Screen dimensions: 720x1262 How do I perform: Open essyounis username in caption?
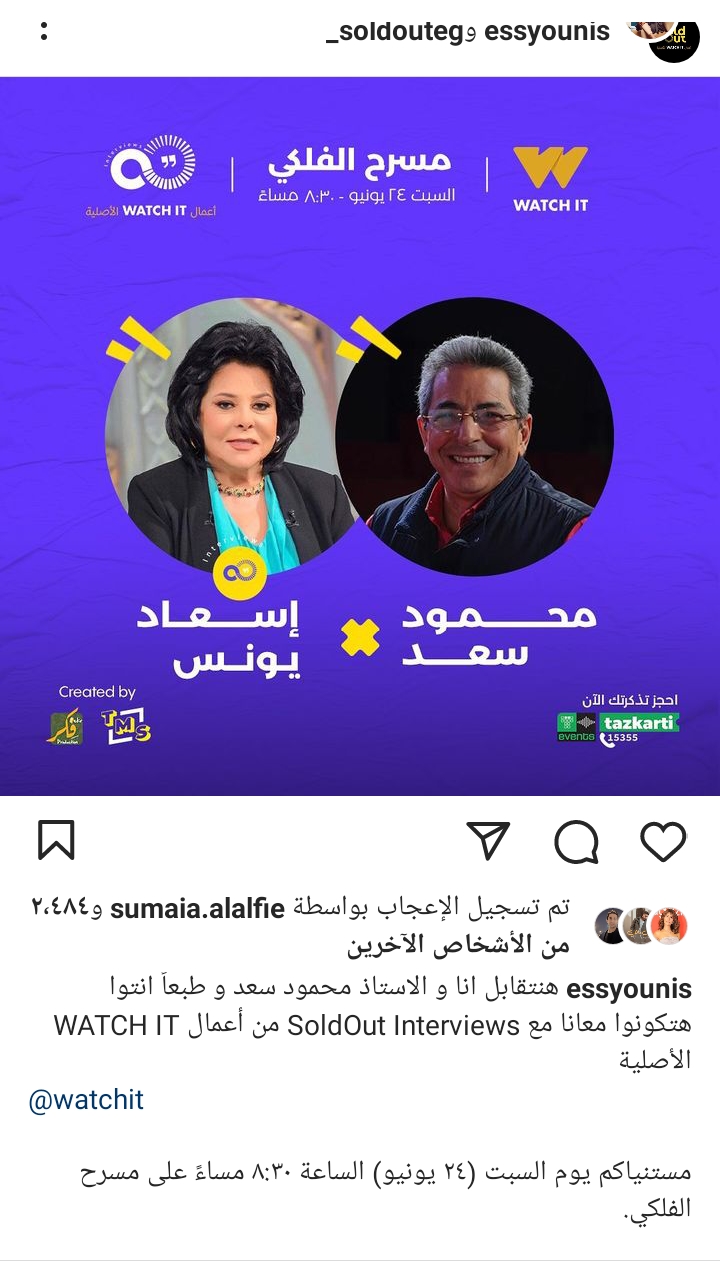[x=629, y=989]
